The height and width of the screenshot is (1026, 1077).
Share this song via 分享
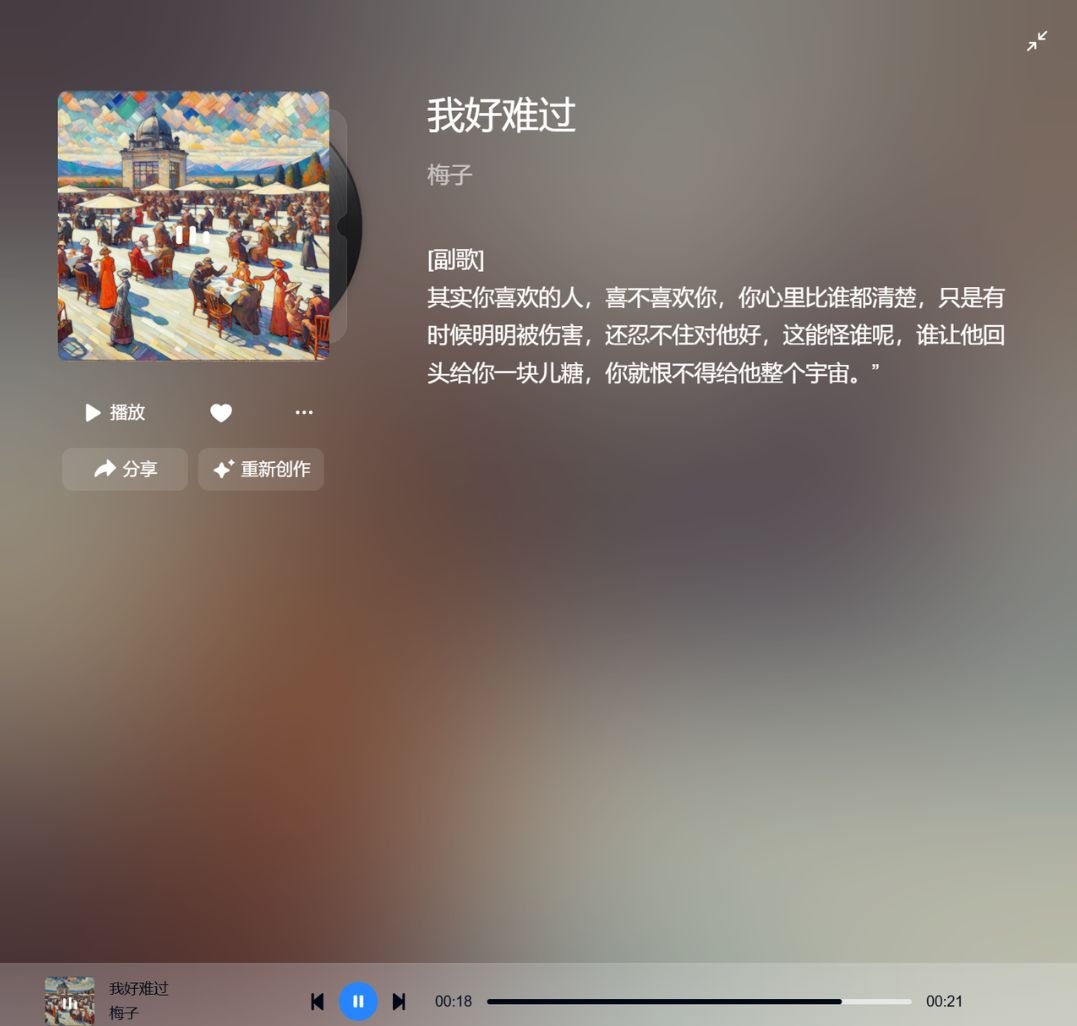point(125,469)
